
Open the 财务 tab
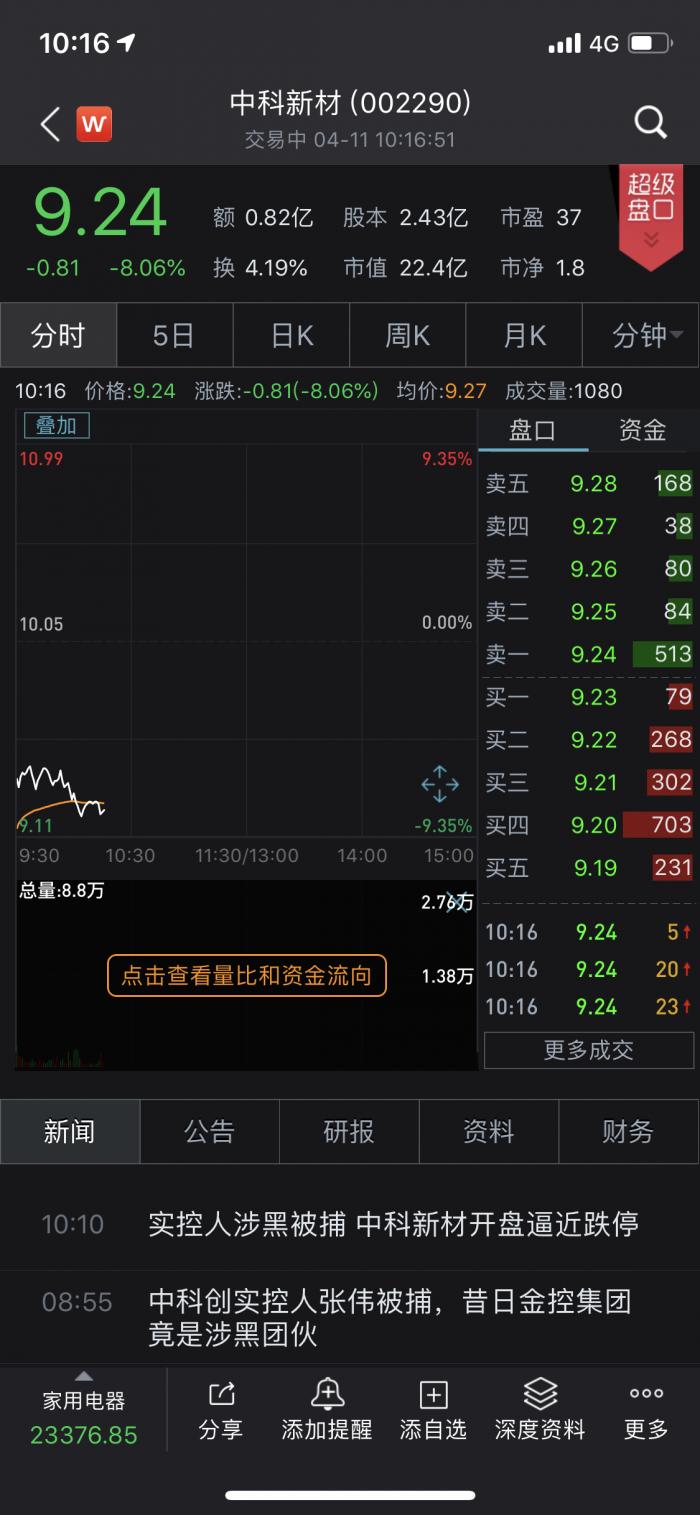(x=628, y=1131)
